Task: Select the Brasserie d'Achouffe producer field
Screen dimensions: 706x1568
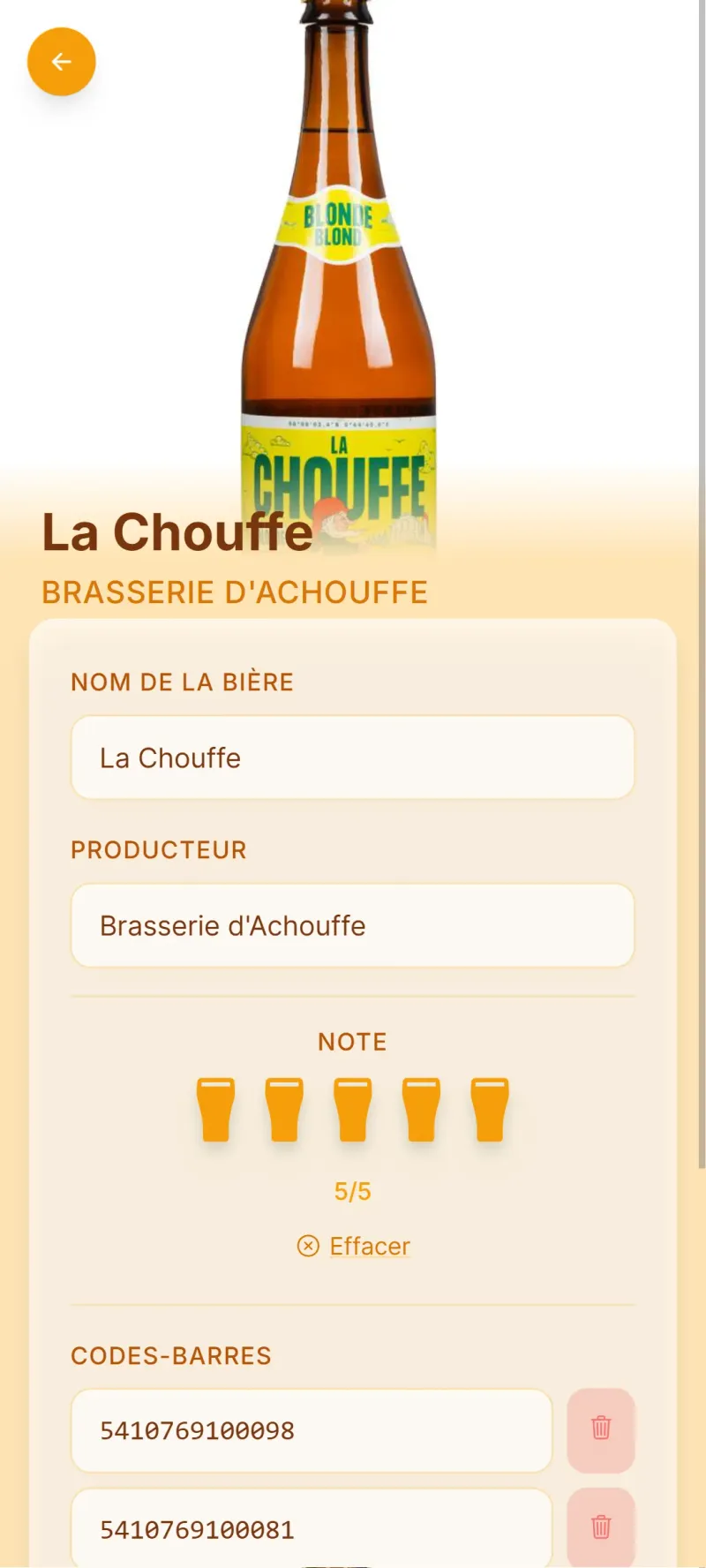Action: tap(353, 925)
